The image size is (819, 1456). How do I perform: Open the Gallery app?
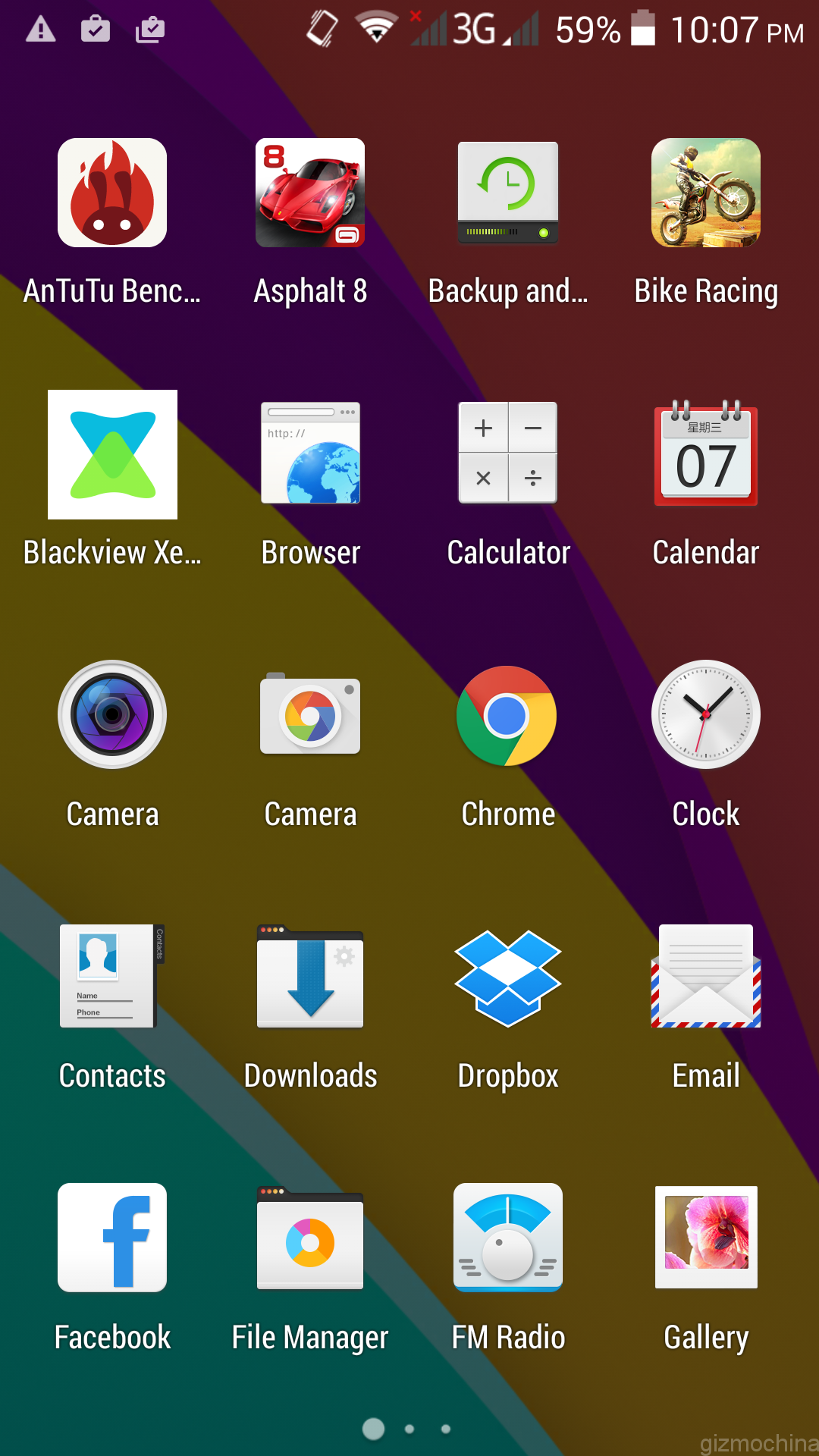[x=706, y=1238]
